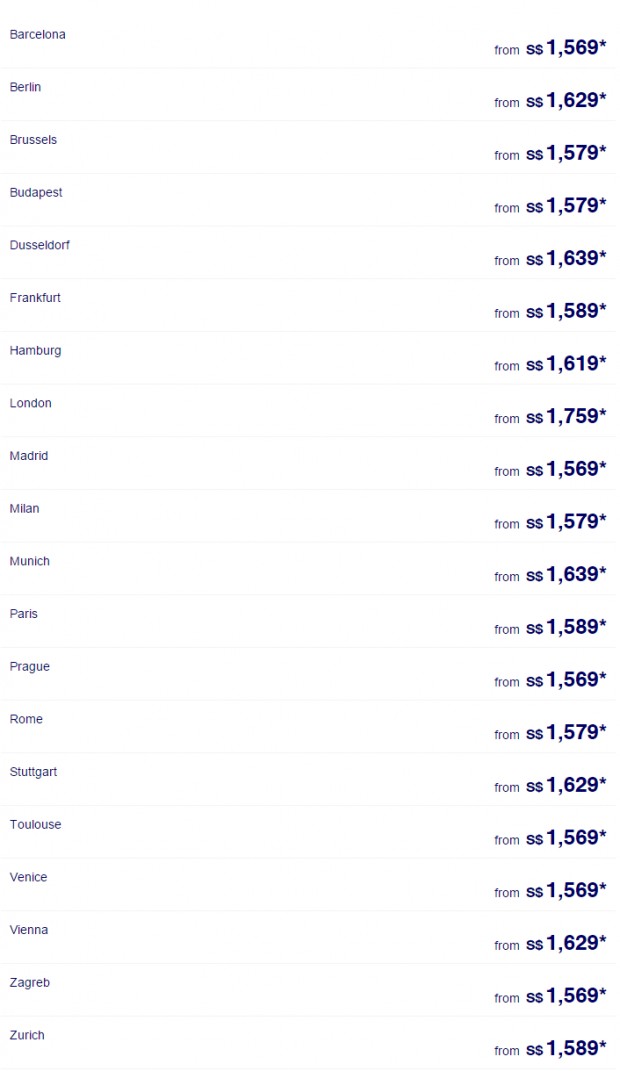Select the Berlin destination row

(x=308, y=94)
